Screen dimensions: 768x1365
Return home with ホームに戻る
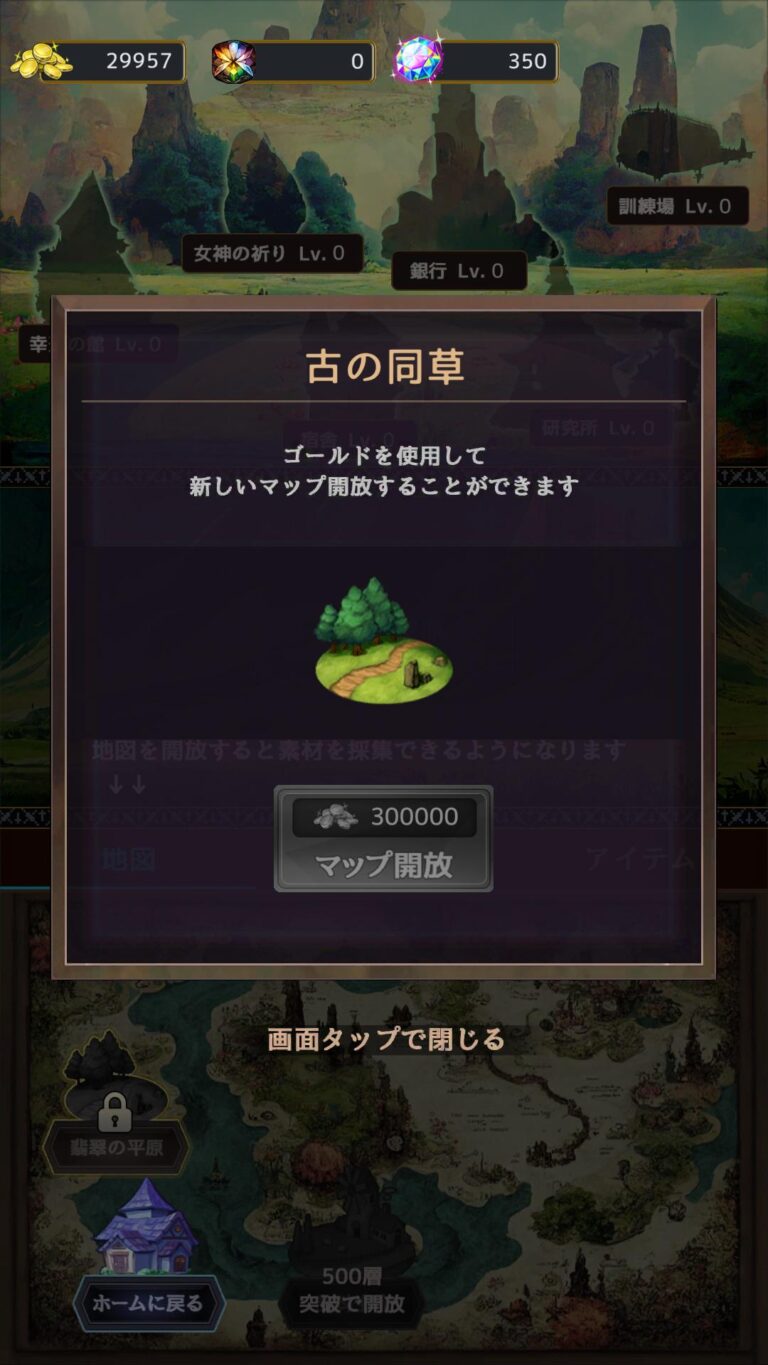pyautogui.click(x=148, y=1303)
